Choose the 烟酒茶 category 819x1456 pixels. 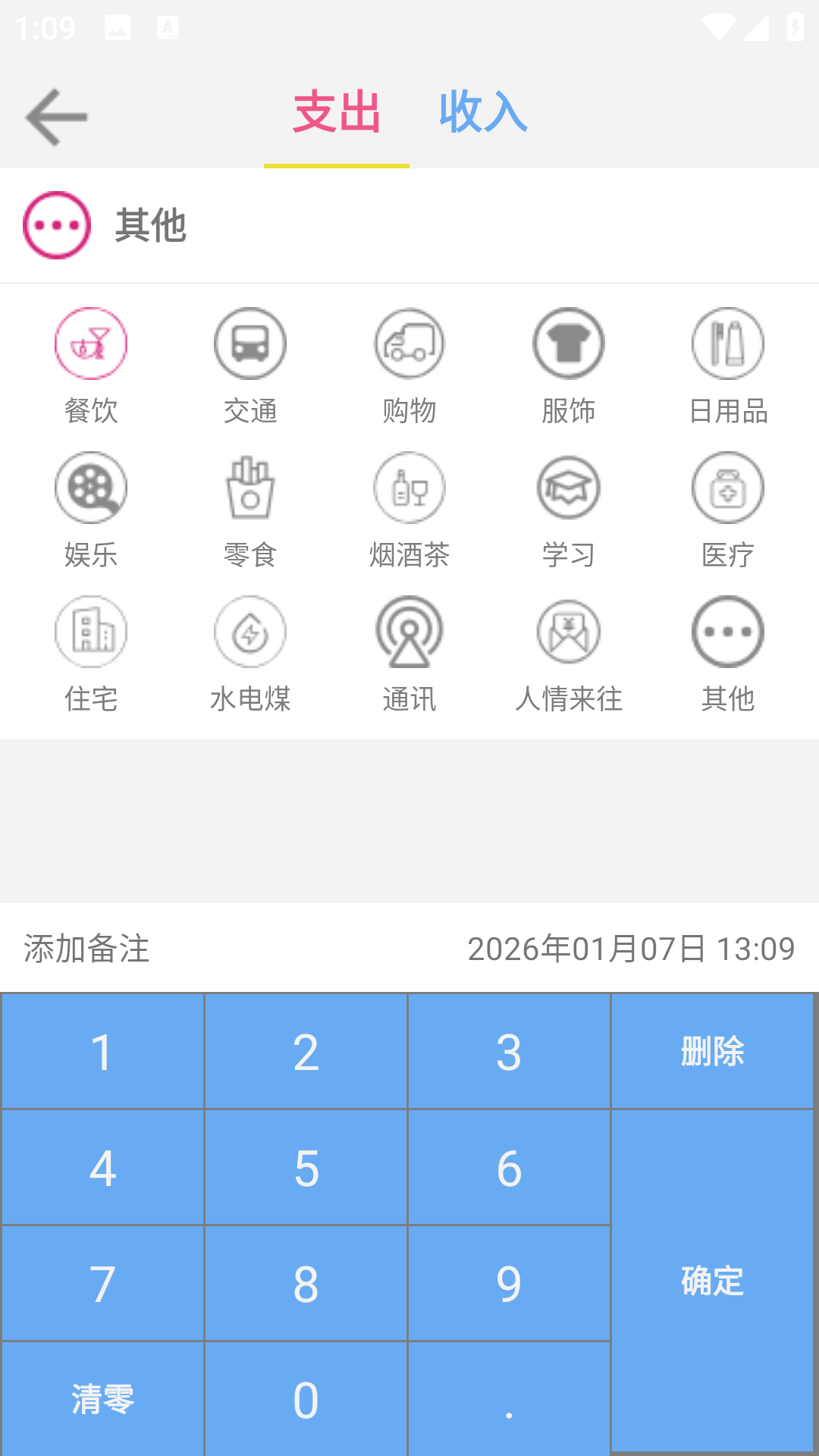(409, 489)
